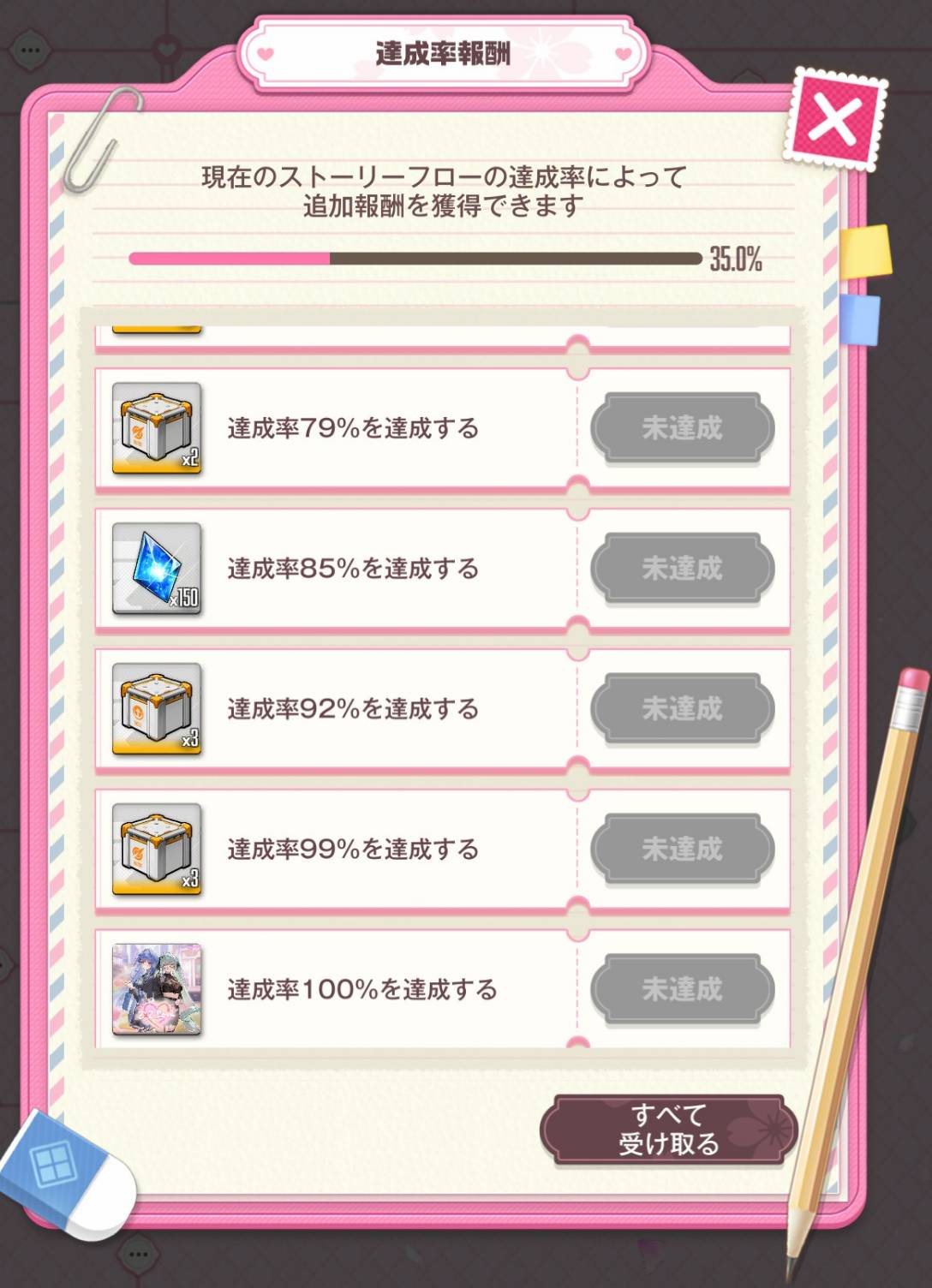
Task: View the crystal x150 reward item
Action: click(157, 569)
